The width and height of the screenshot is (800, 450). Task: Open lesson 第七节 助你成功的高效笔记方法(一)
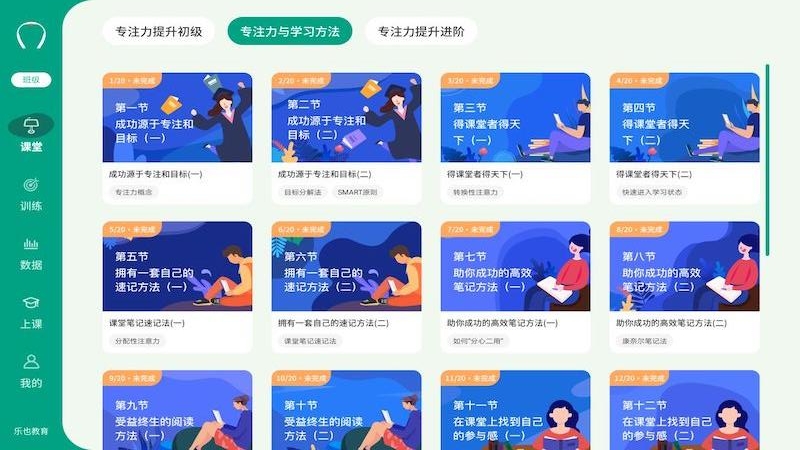515,266
